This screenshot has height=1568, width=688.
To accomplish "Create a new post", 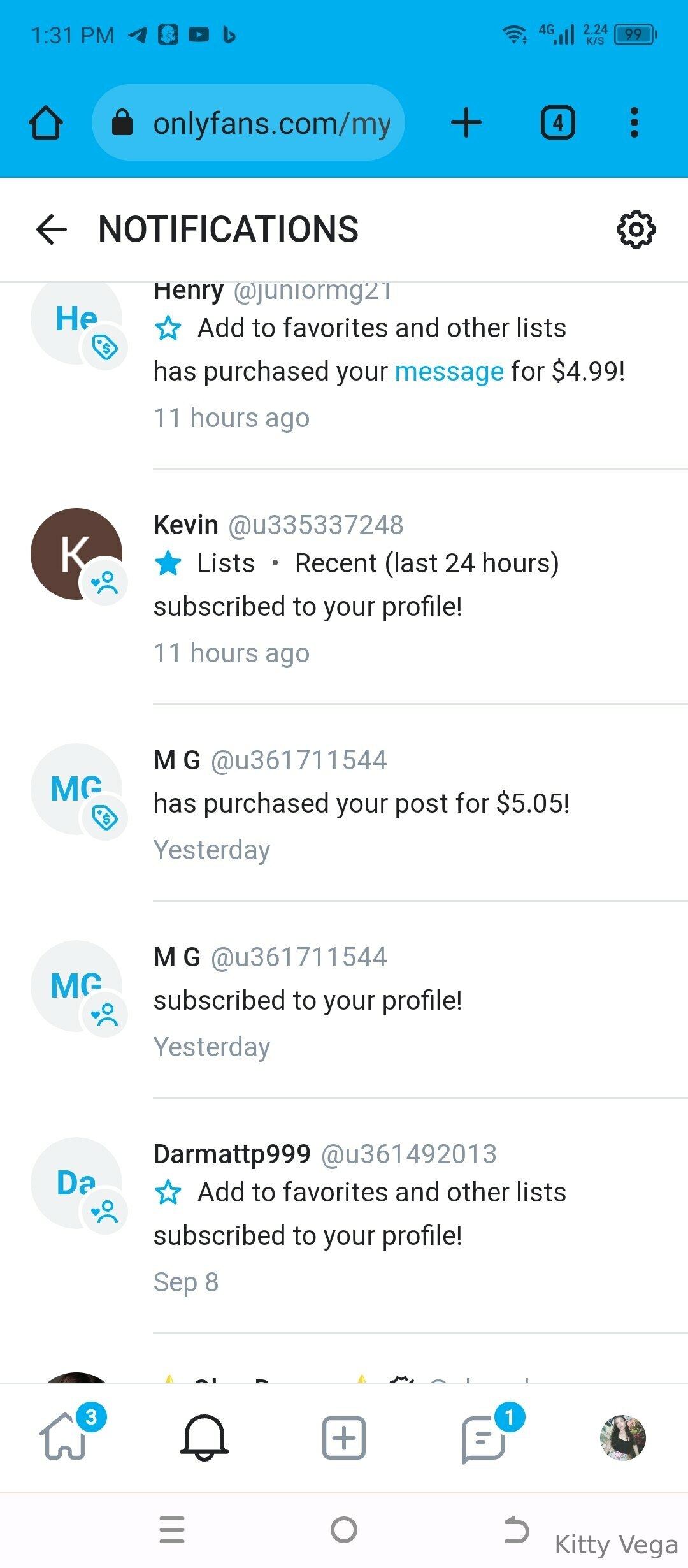I will click(x=344, y=1437).
